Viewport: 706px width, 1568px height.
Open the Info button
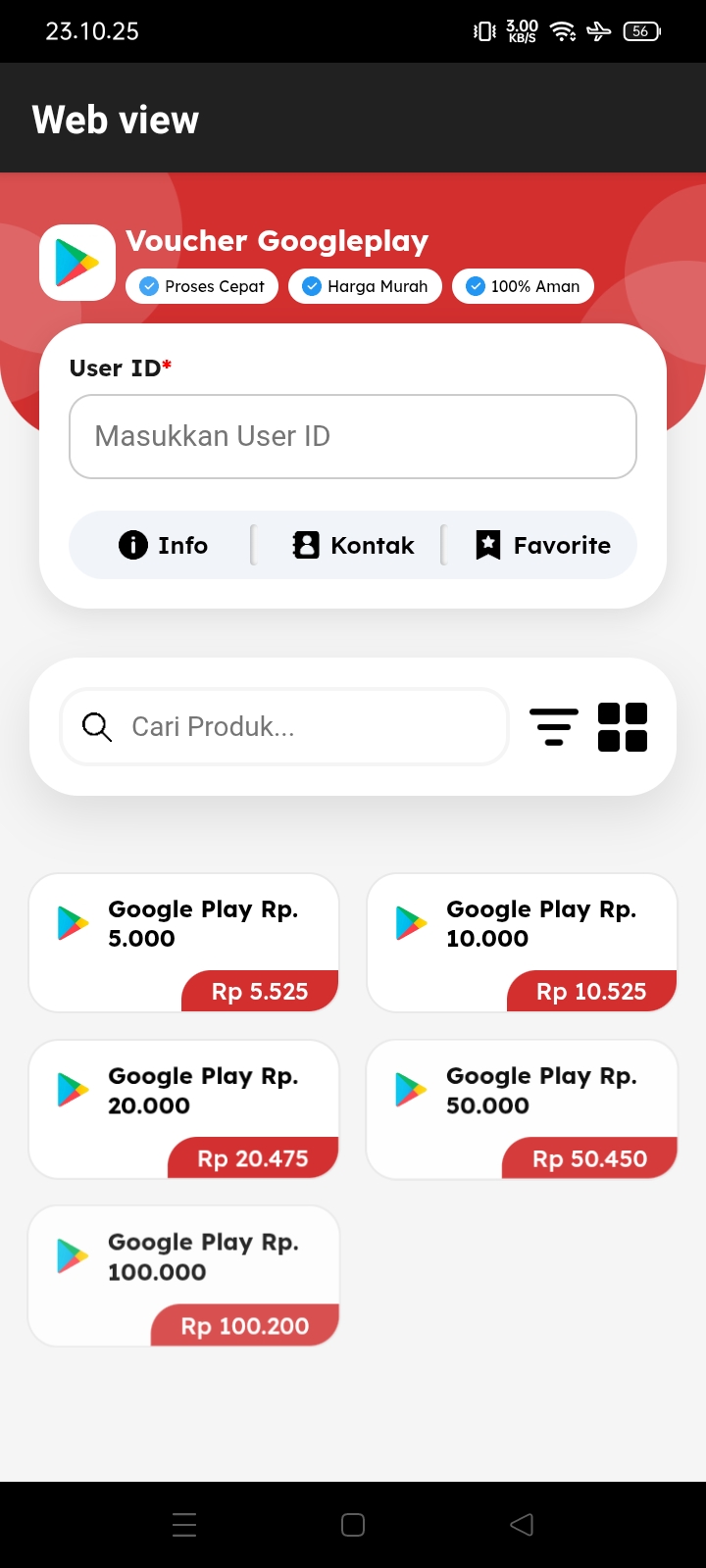click(163, 545)
